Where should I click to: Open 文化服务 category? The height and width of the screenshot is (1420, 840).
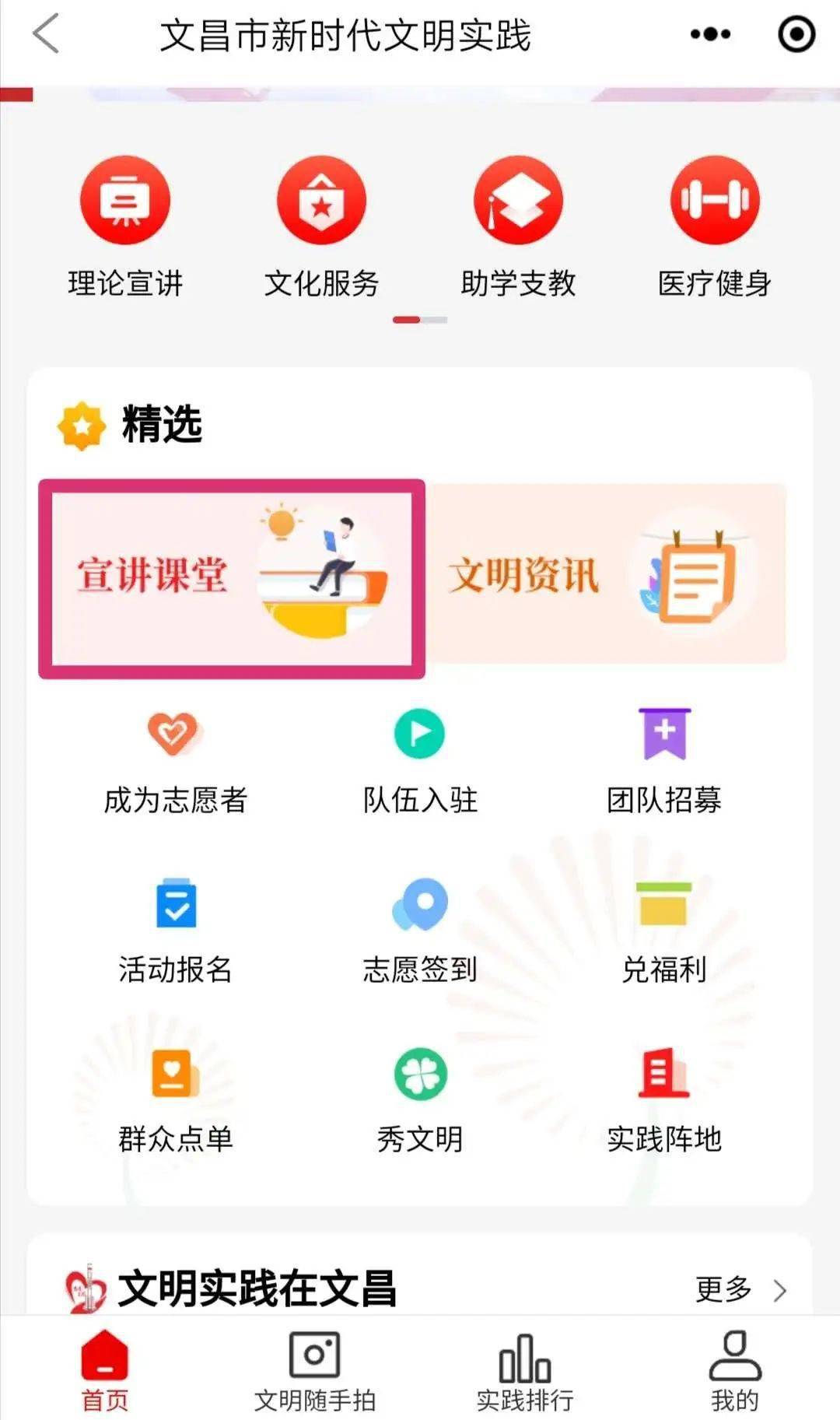pyautogui.click(x=321, y=226)
